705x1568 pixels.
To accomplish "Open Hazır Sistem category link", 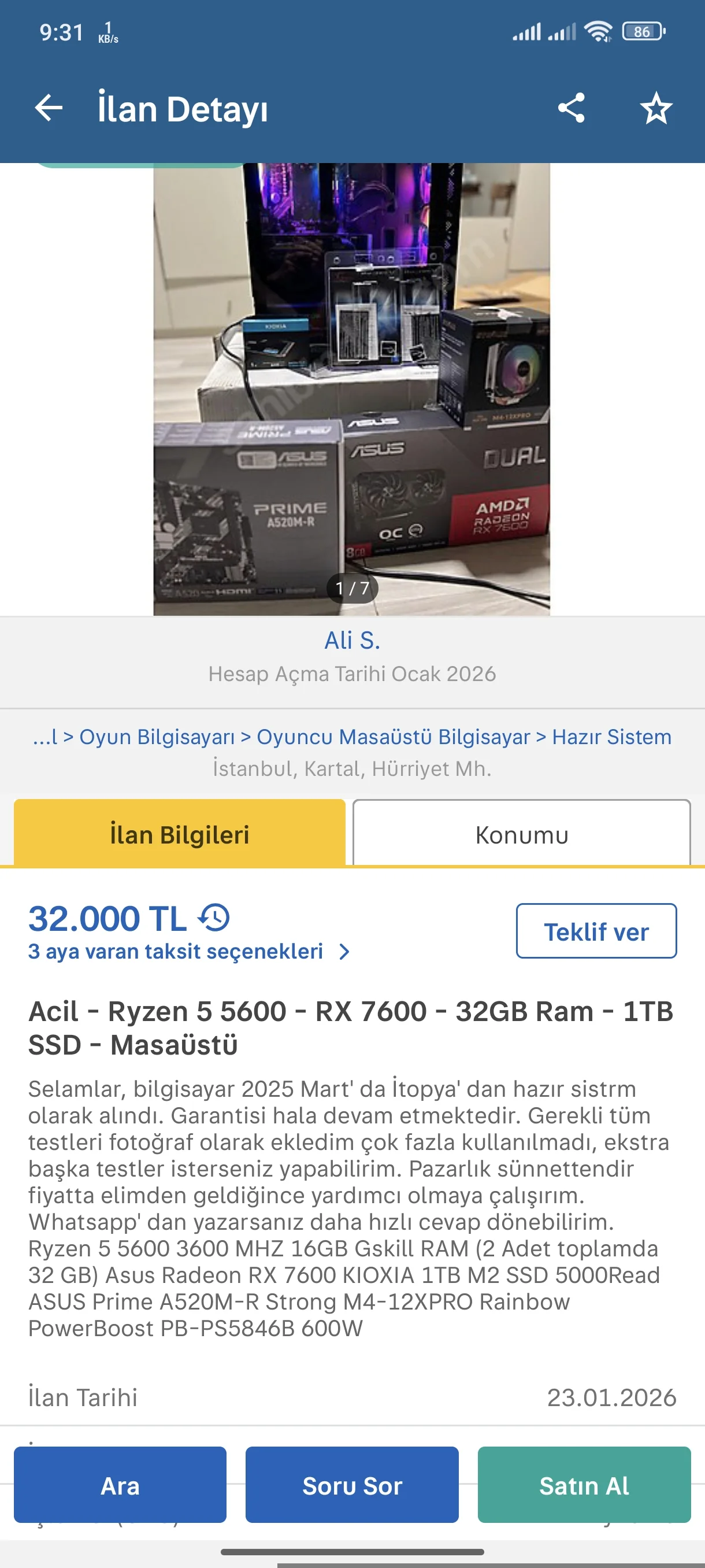I will (x=611, y=737).
